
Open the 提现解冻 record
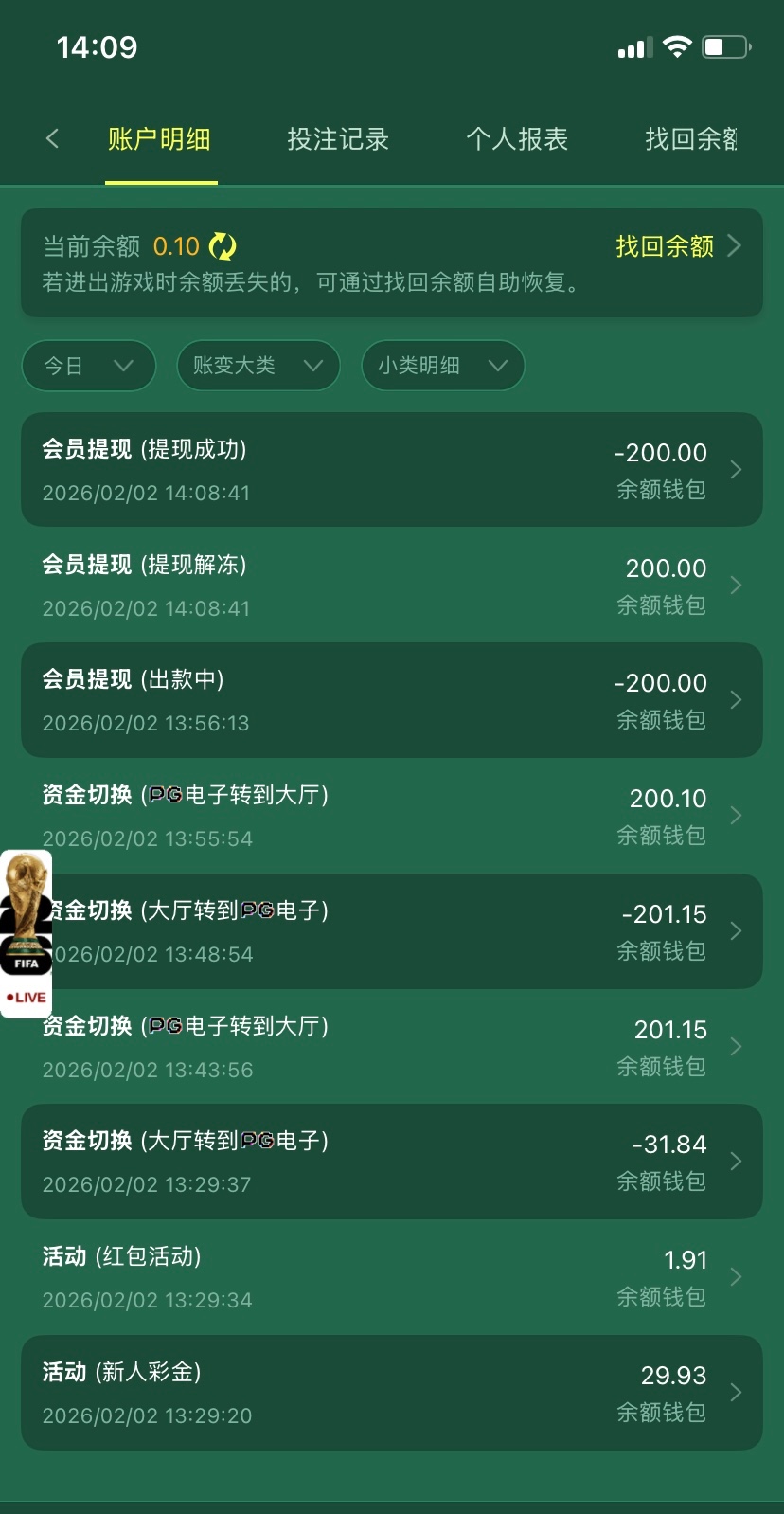click(391, 586)
